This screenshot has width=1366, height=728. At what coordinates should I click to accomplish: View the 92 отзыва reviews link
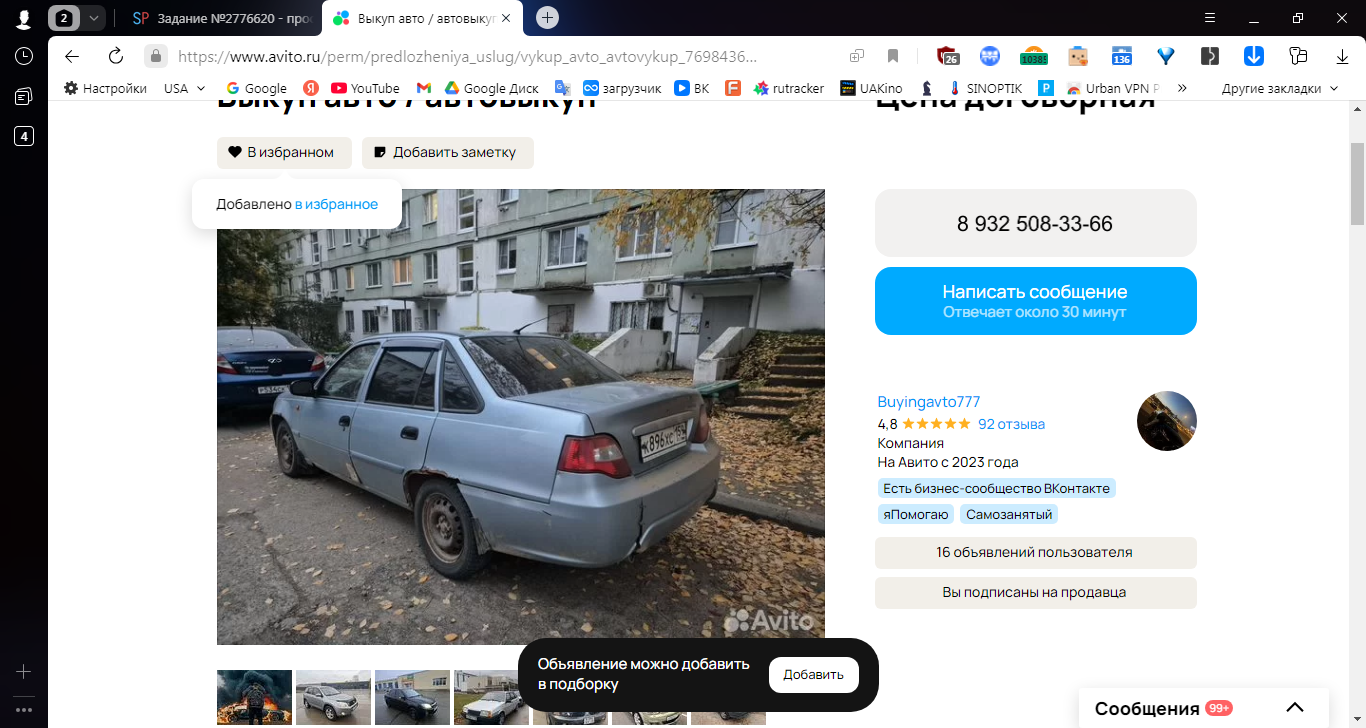[1011, 424]
